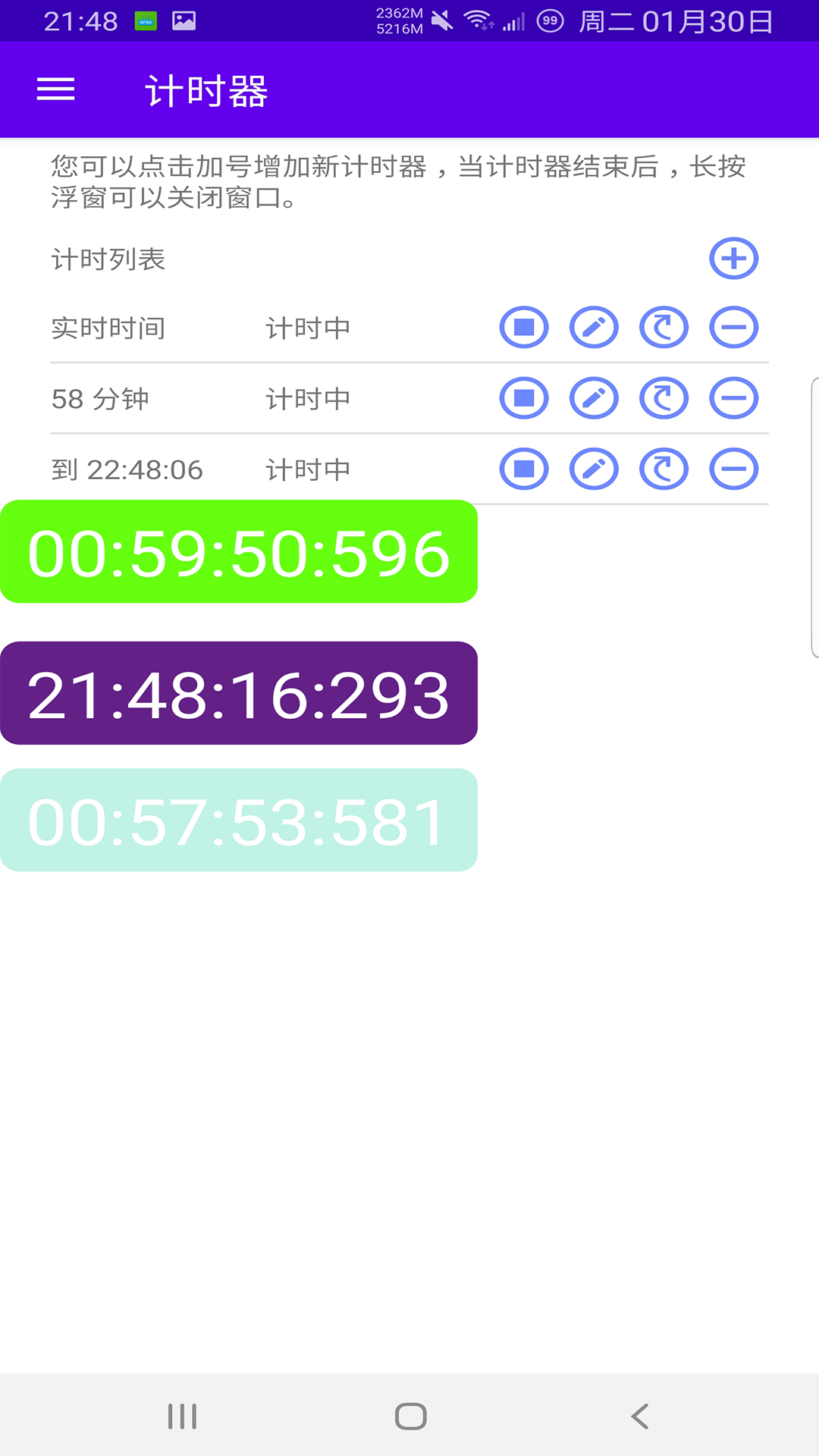Add a new timer with the plus button
The height and width of the screenshot is (1456, 819).
pos(733,259)
